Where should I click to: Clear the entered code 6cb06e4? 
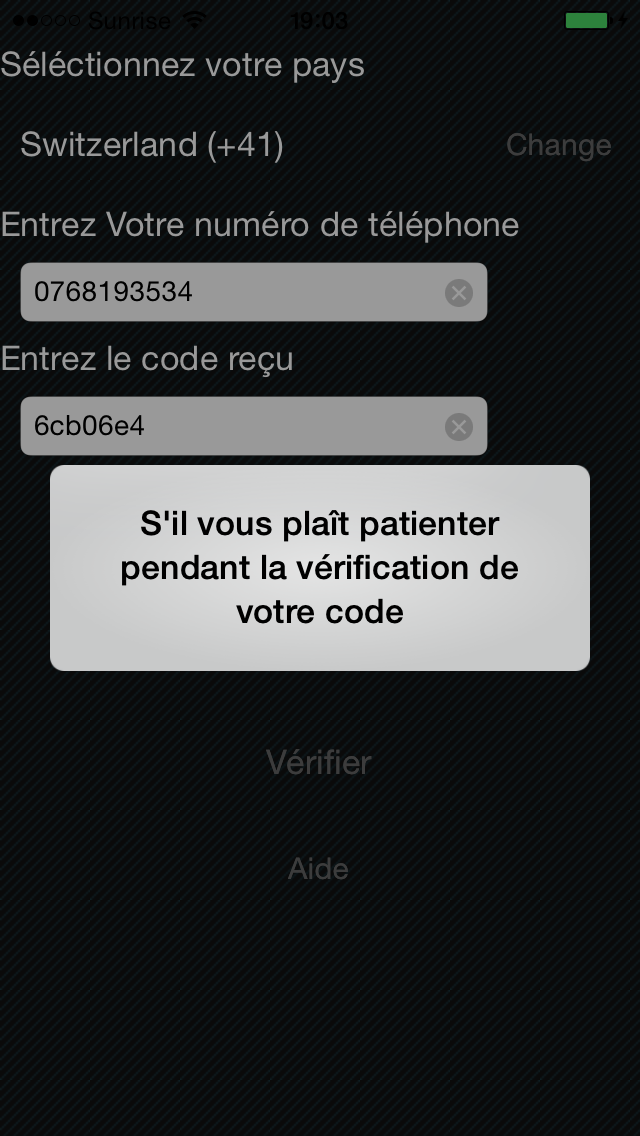[459, 427]
